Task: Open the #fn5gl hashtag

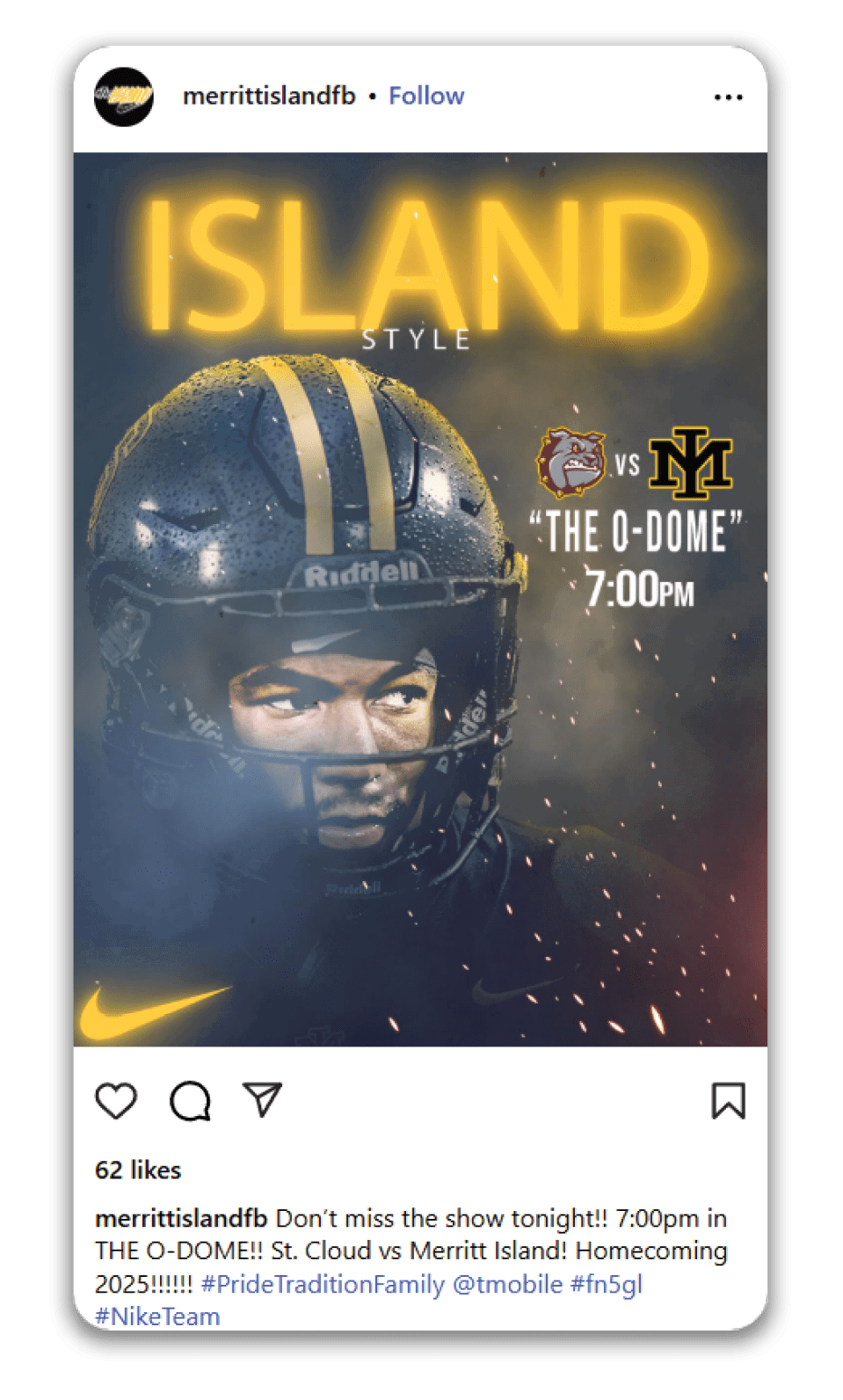Action: (607, 1284)
